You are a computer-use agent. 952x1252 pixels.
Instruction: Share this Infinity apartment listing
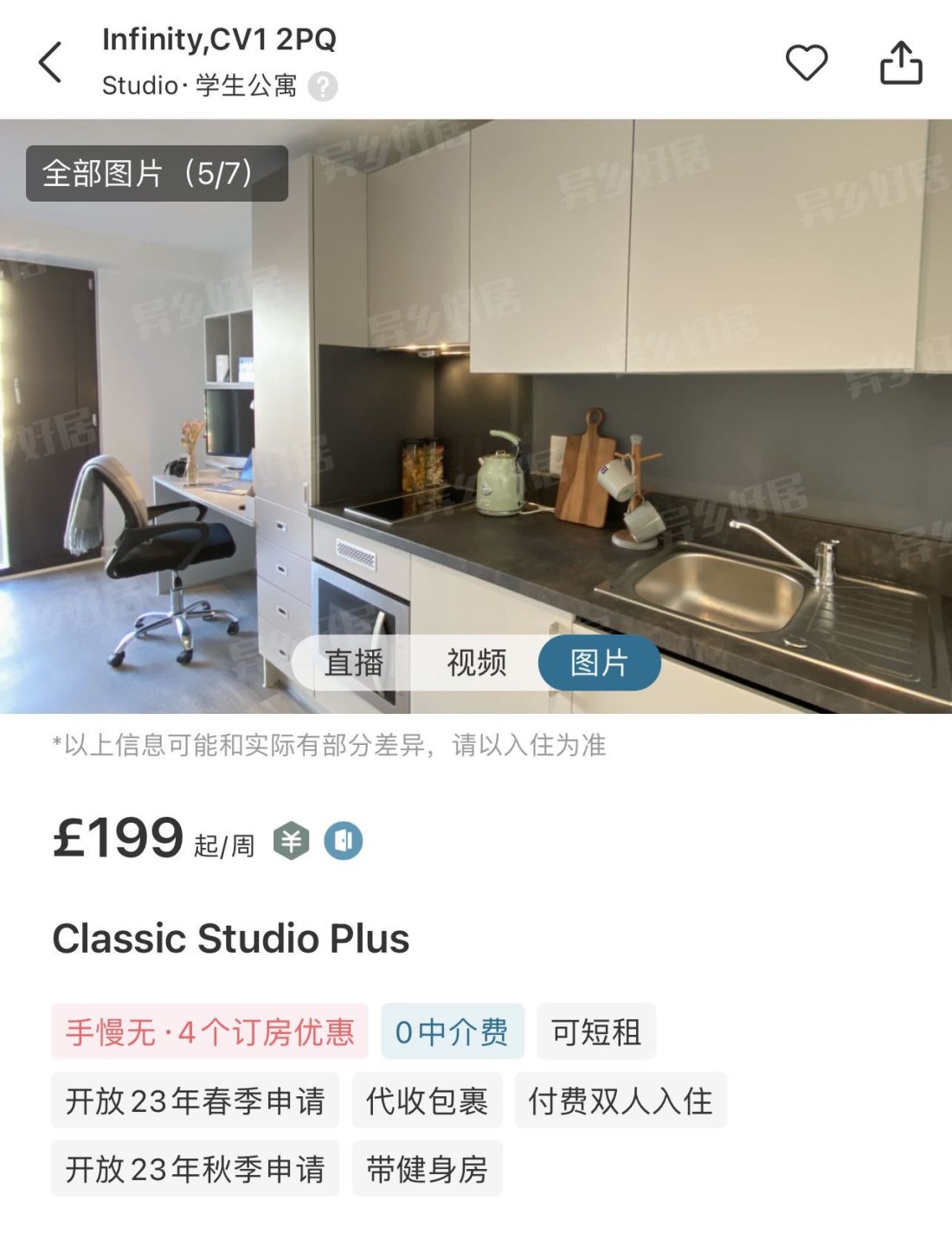(901, 62)
